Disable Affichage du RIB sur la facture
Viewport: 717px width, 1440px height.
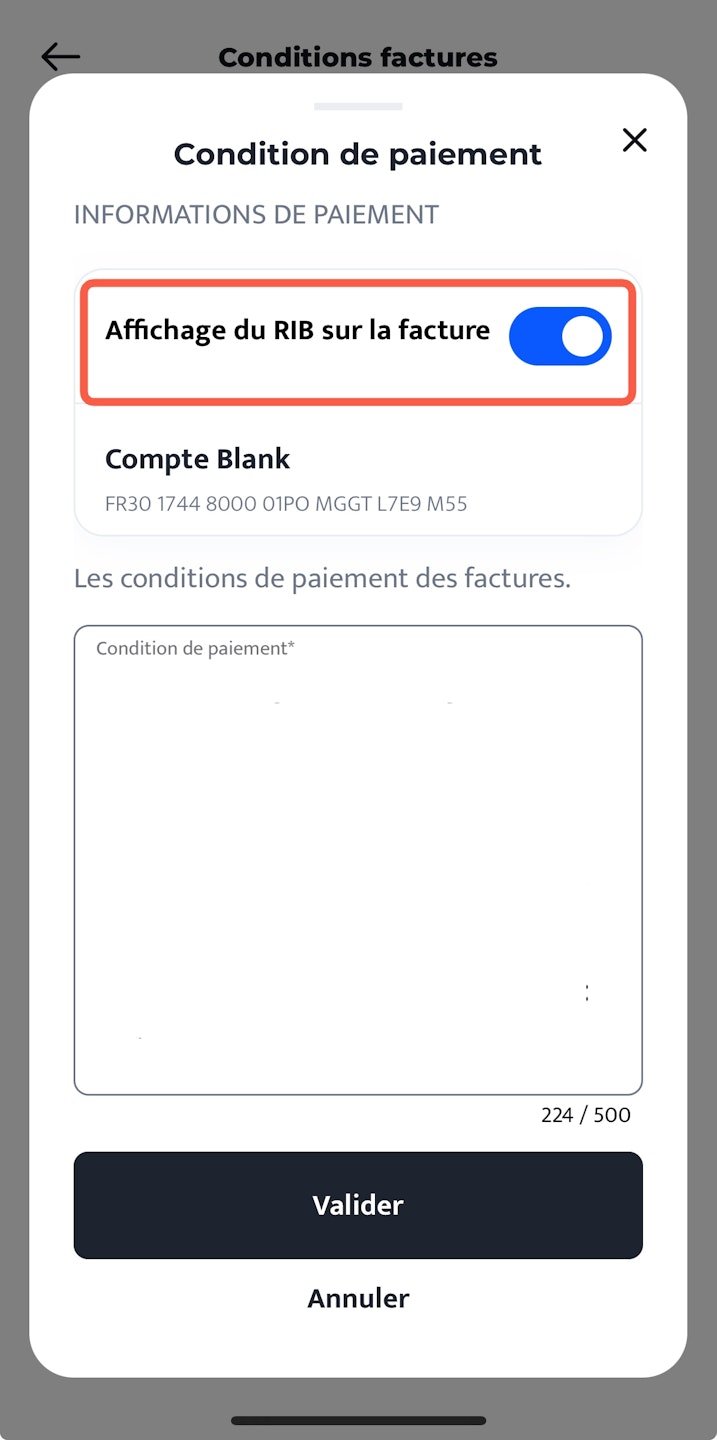[x=559, y=336]
